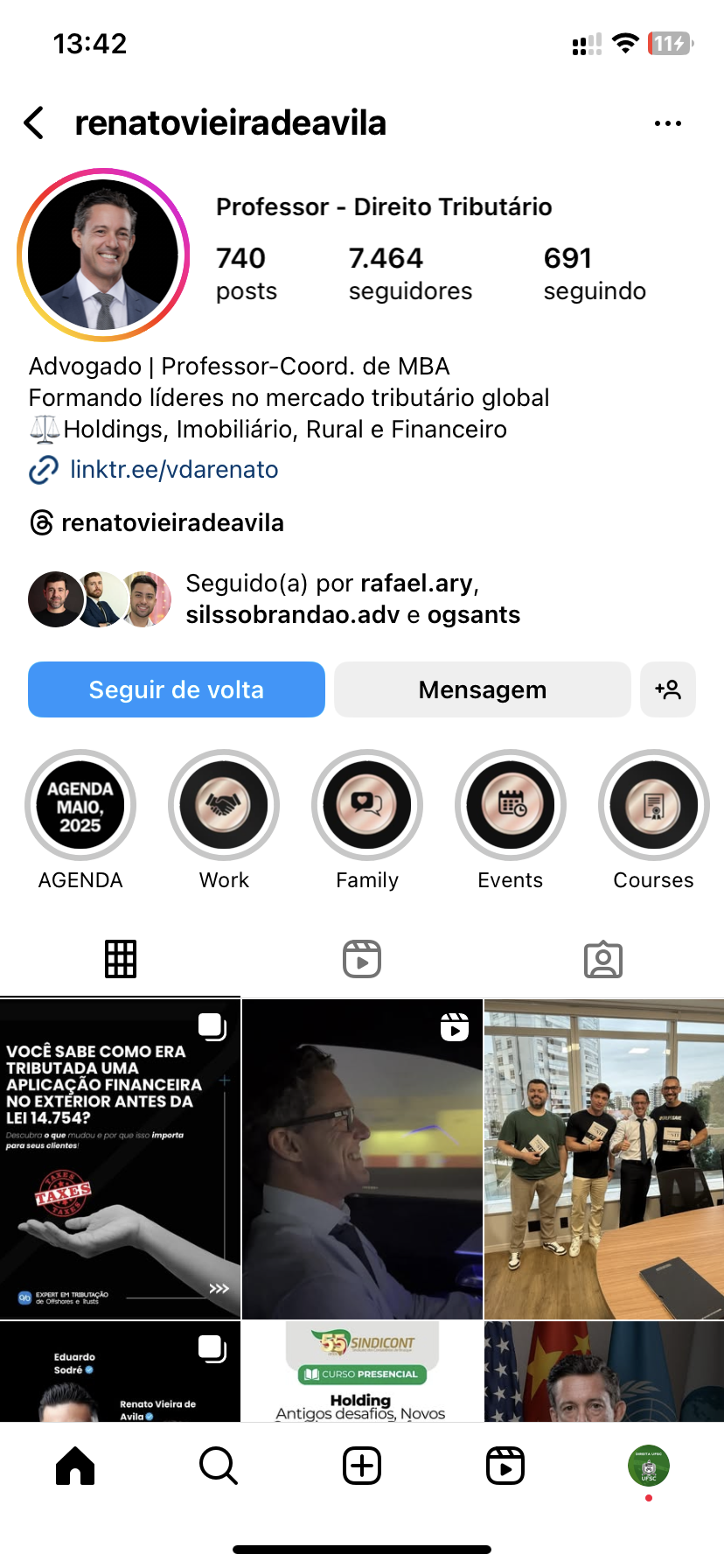Switch to the Reels tab of the profile

pyautogui.click(x=362, y=959)
